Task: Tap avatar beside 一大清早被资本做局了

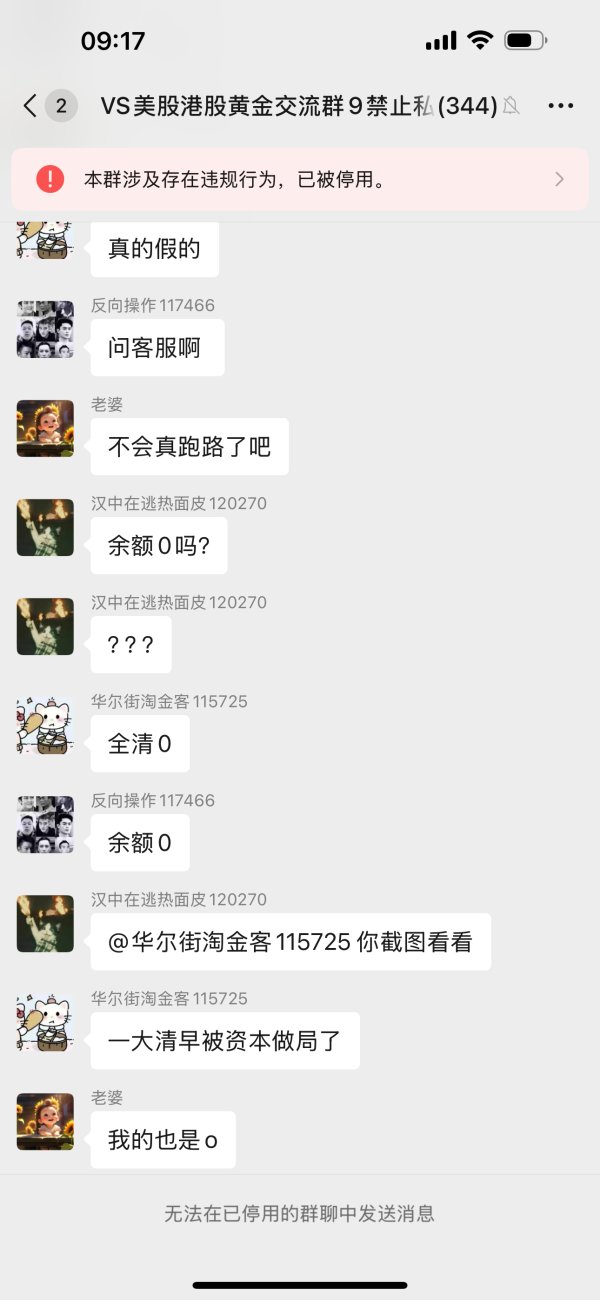Action: tap(45, 1022)
